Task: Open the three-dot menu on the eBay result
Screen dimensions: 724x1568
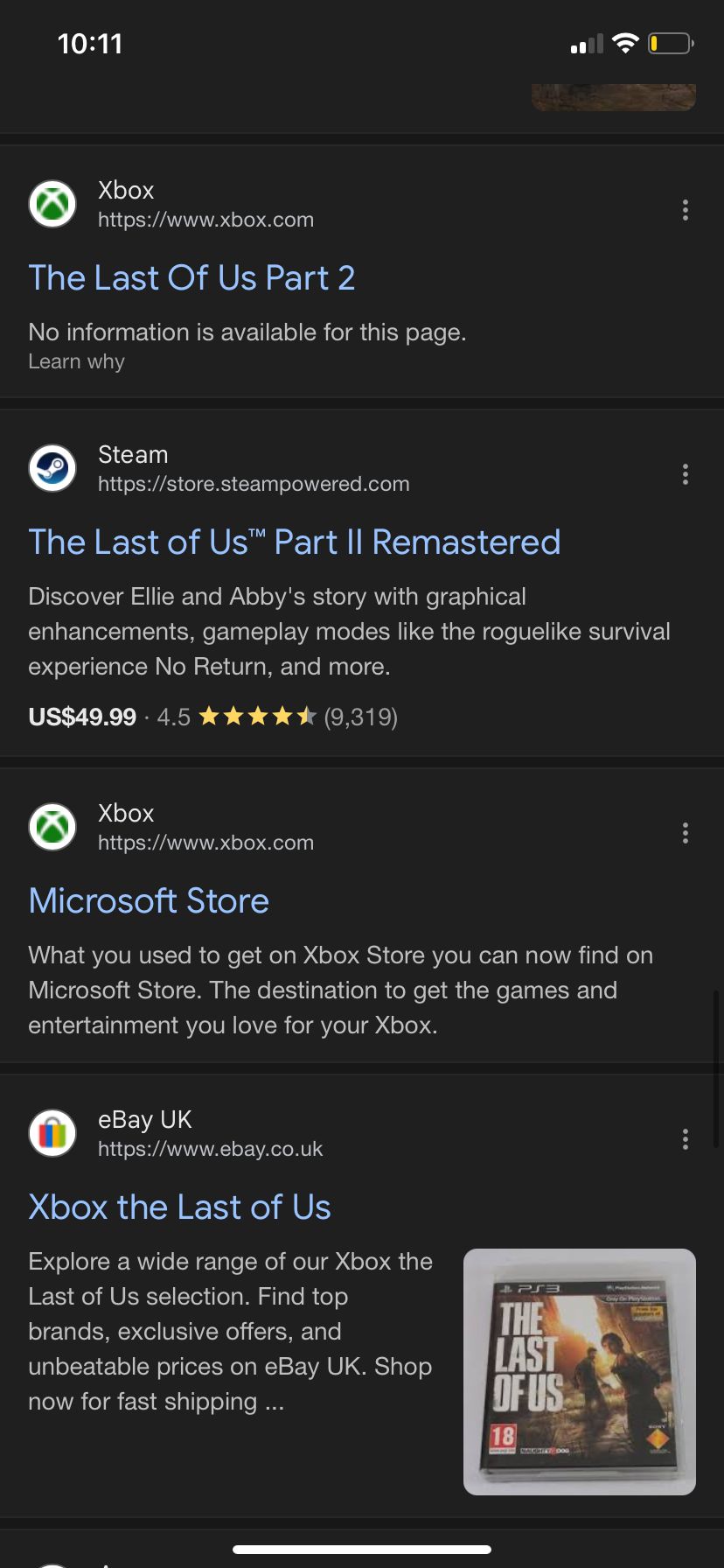Action: tap(686, 1138)
